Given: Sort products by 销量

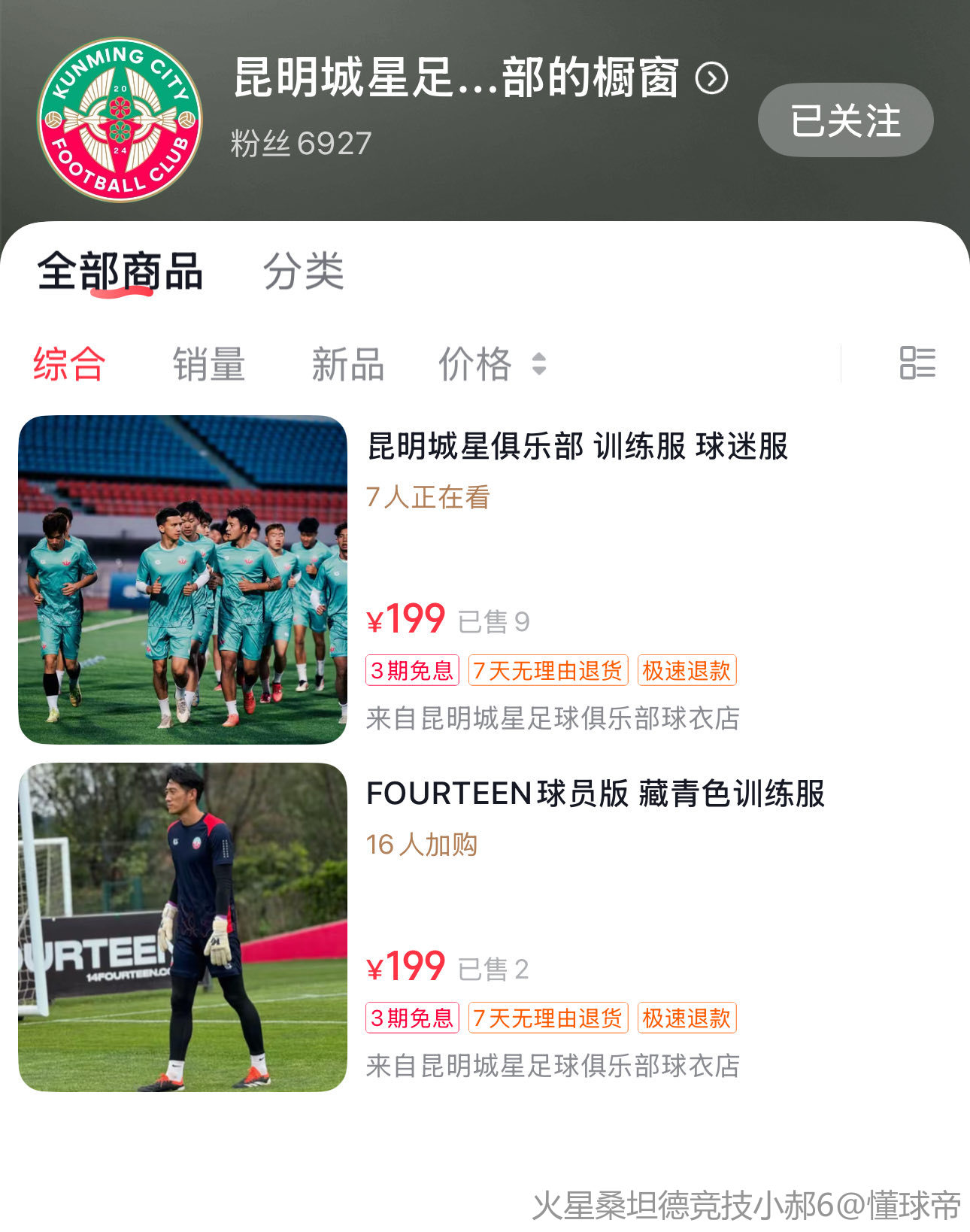Looking at the screenshot, I should coord(209,365).
